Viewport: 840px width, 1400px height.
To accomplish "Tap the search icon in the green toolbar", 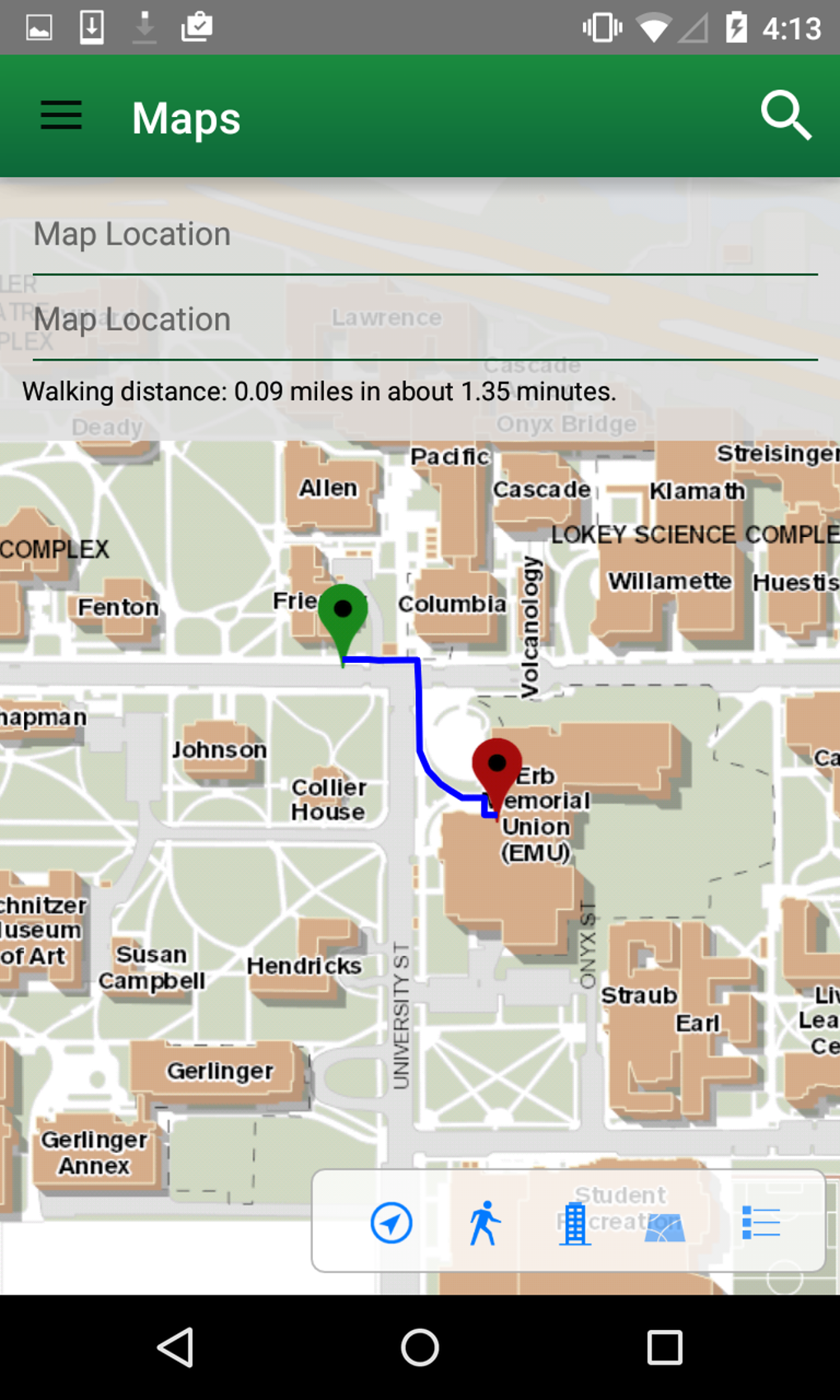I will pos(786,115).
